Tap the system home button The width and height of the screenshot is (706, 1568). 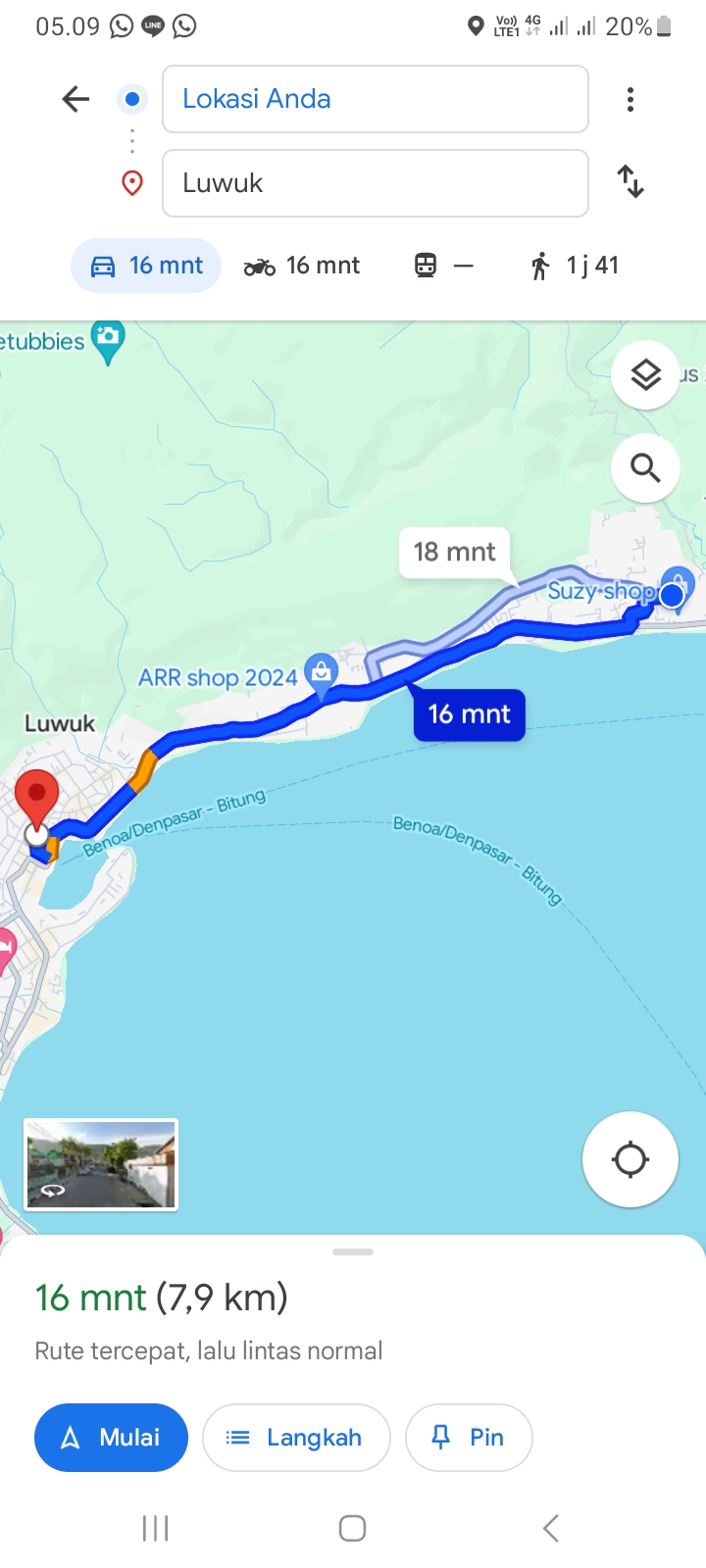(352, 1529)
